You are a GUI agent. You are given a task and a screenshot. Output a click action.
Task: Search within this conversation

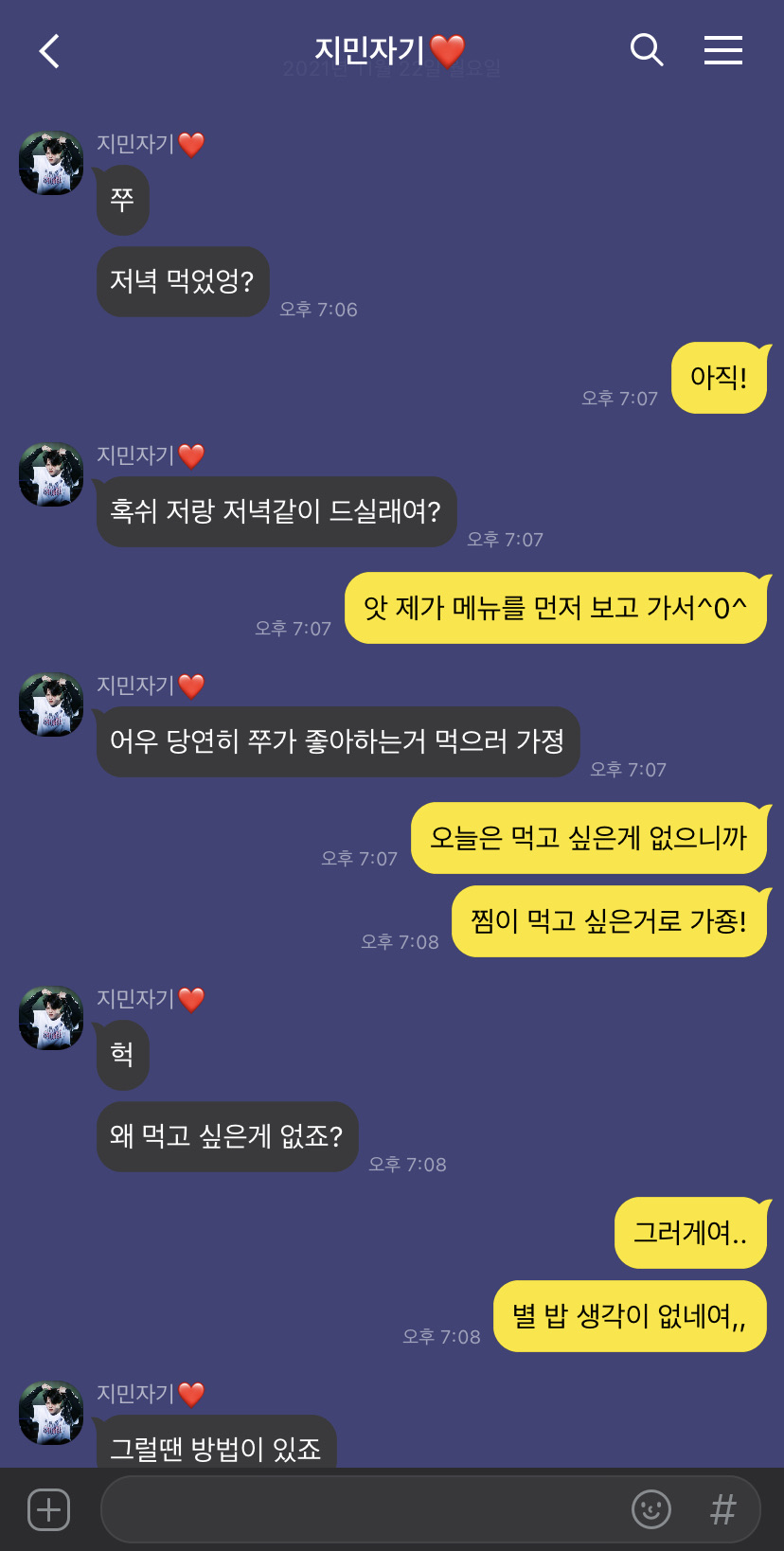pos(647,50)
